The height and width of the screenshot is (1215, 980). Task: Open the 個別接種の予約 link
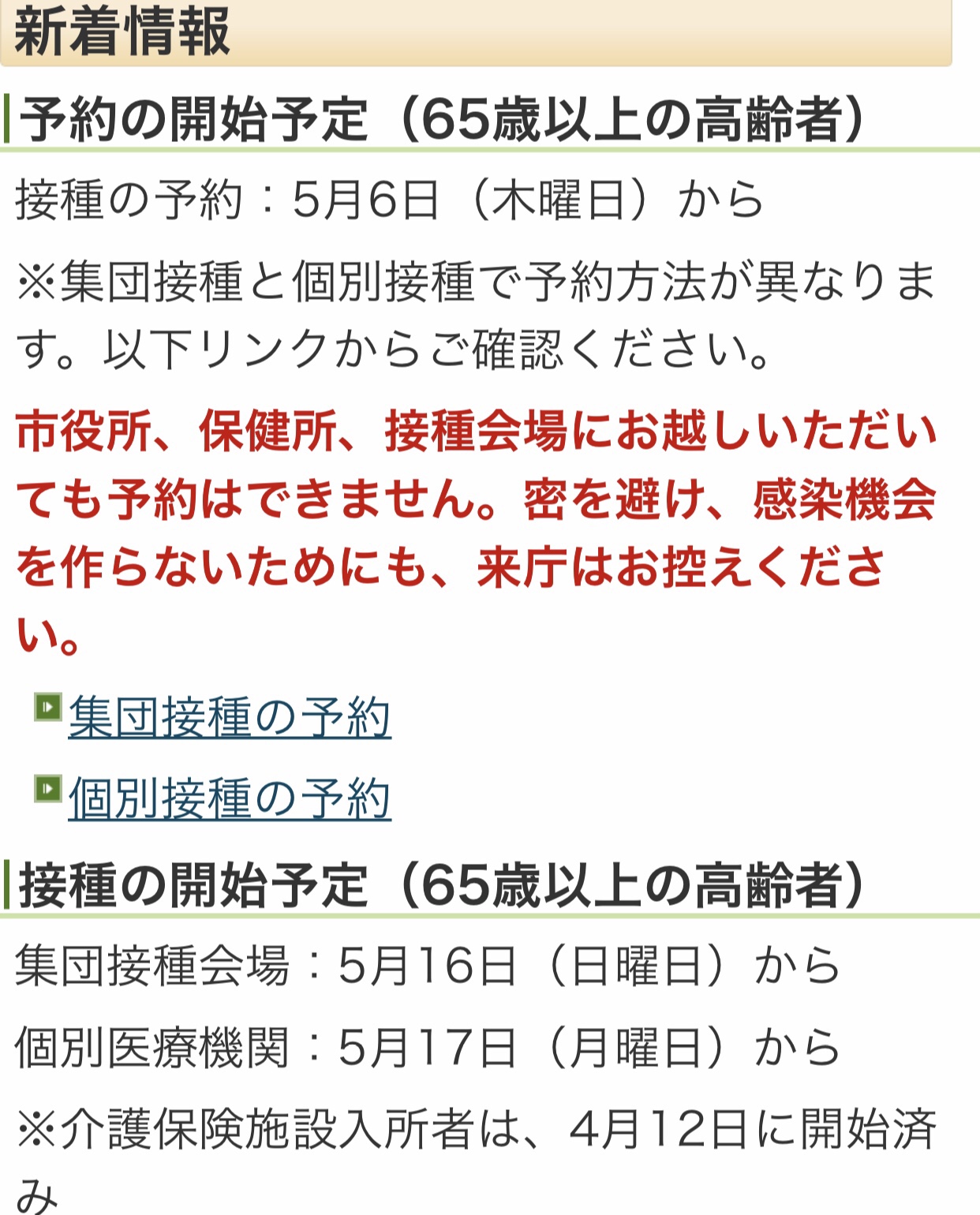pyautogui.click(x=229, y=798)
